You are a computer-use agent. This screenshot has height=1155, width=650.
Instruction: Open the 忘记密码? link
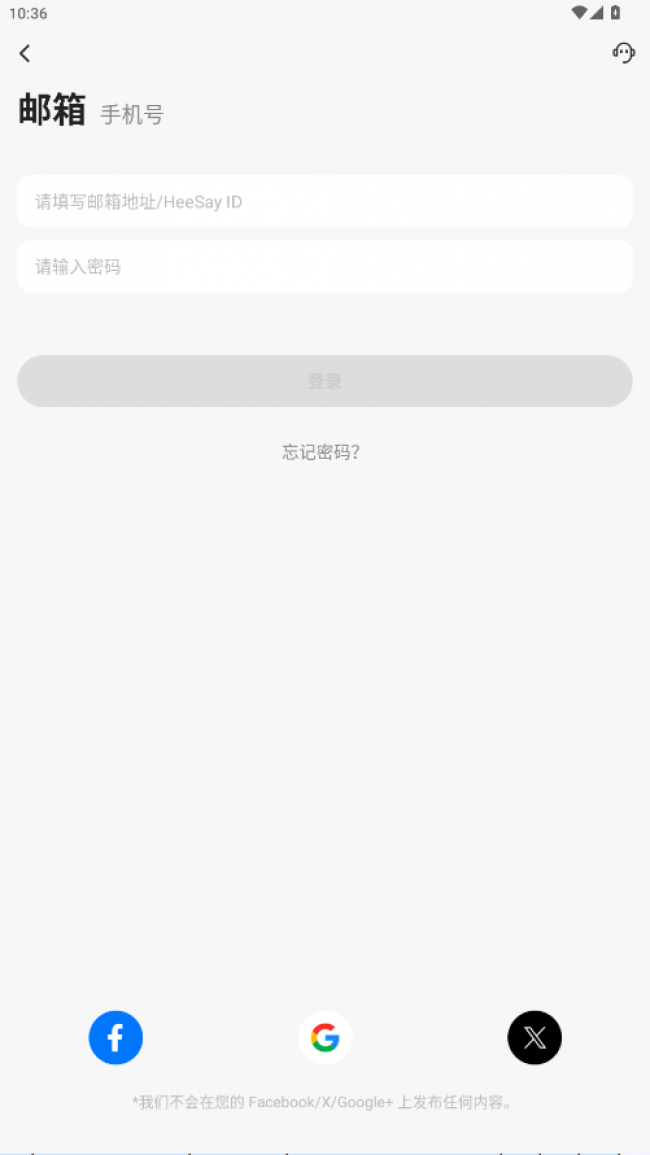tap(321, 452)
